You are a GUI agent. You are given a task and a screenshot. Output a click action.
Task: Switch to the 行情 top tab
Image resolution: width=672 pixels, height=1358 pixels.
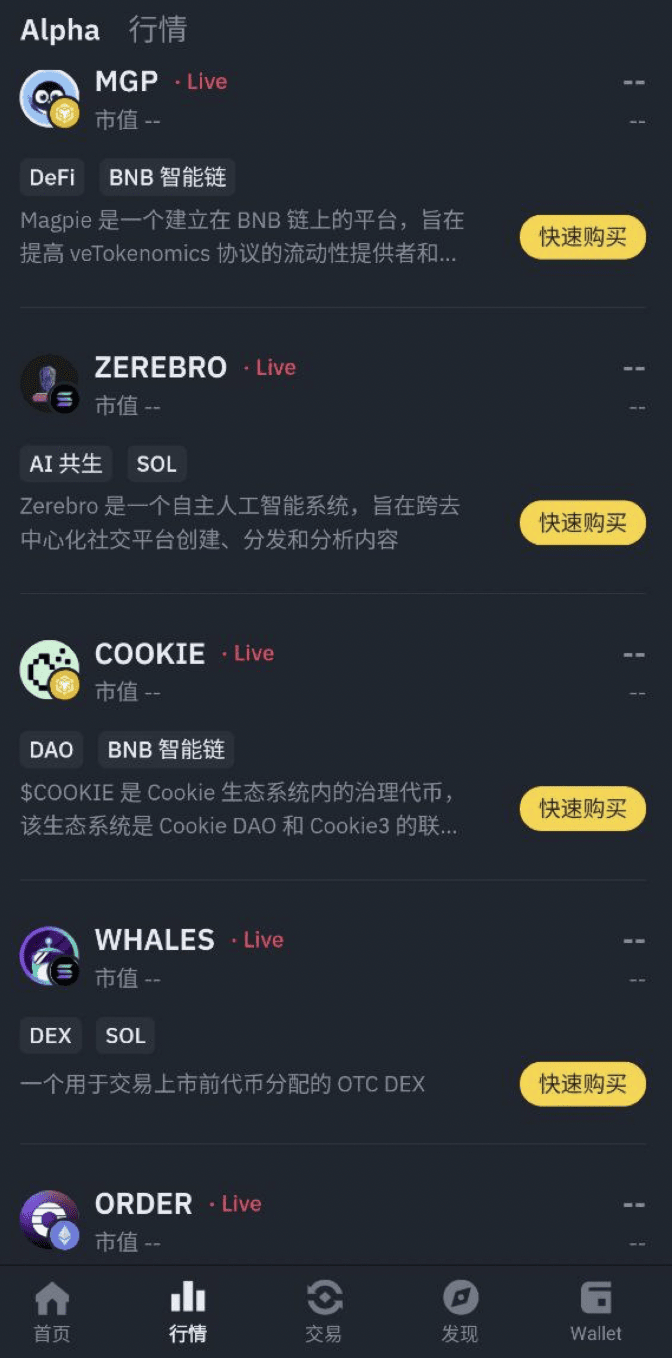[157, 30]
